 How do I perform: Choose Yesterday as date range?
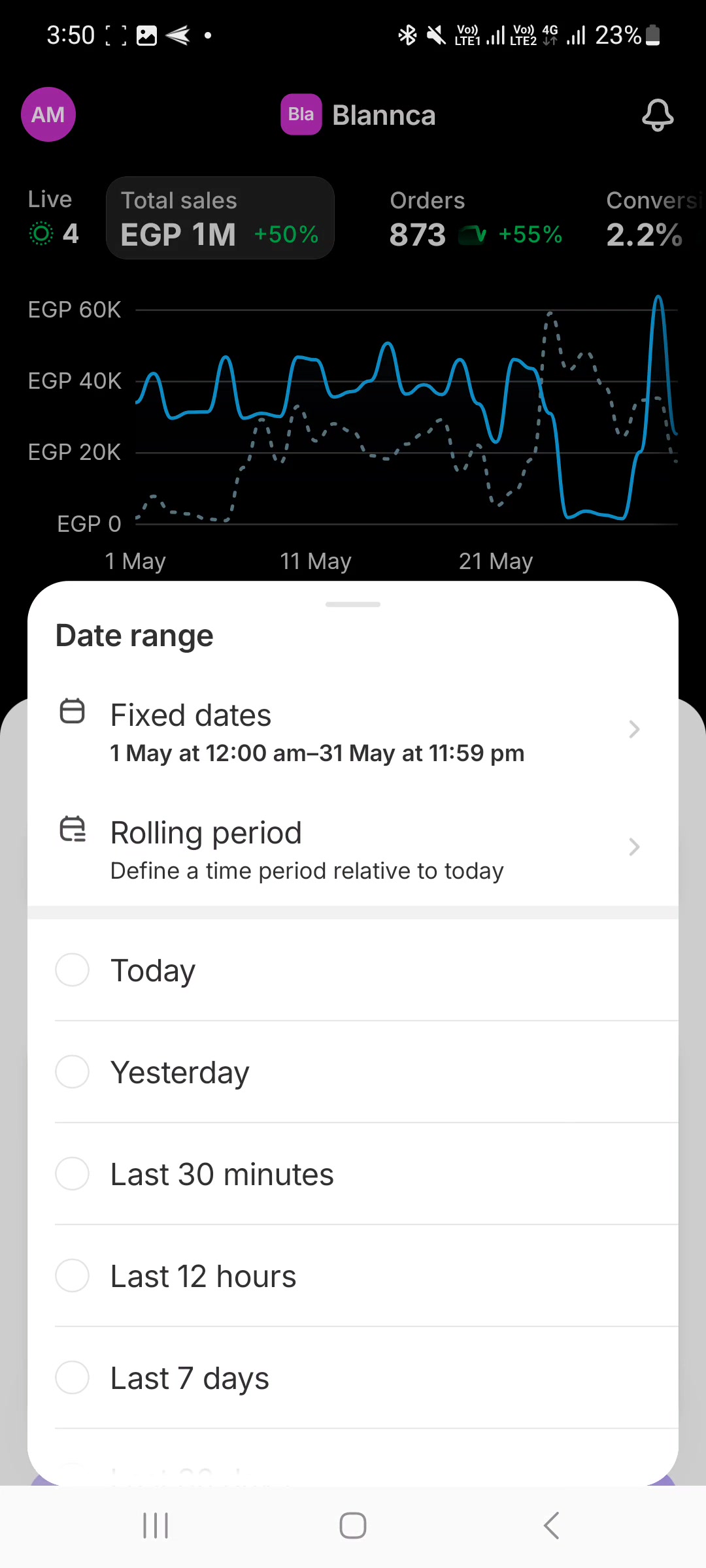[x=353, y=1071]
